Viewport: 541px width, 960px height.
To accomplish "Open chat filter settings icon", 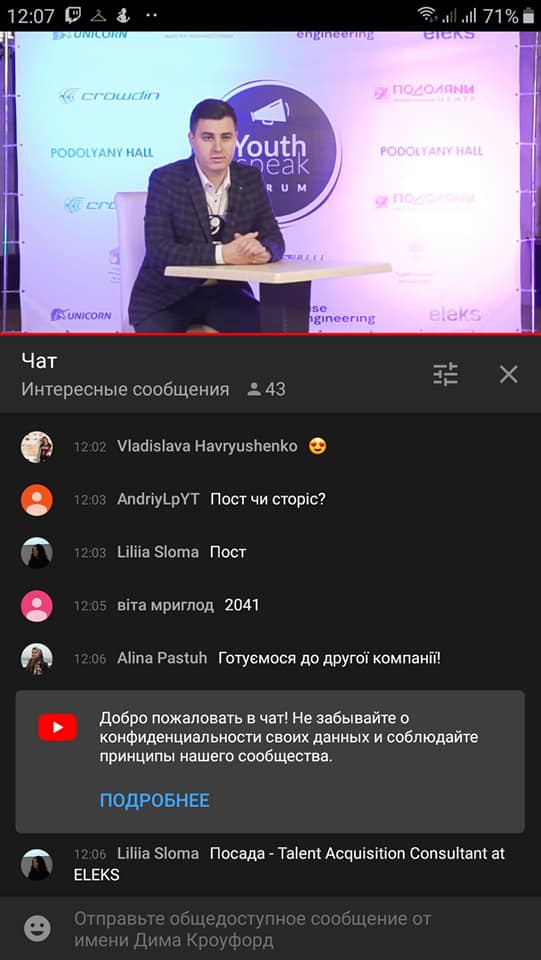I will coord(446,374).
